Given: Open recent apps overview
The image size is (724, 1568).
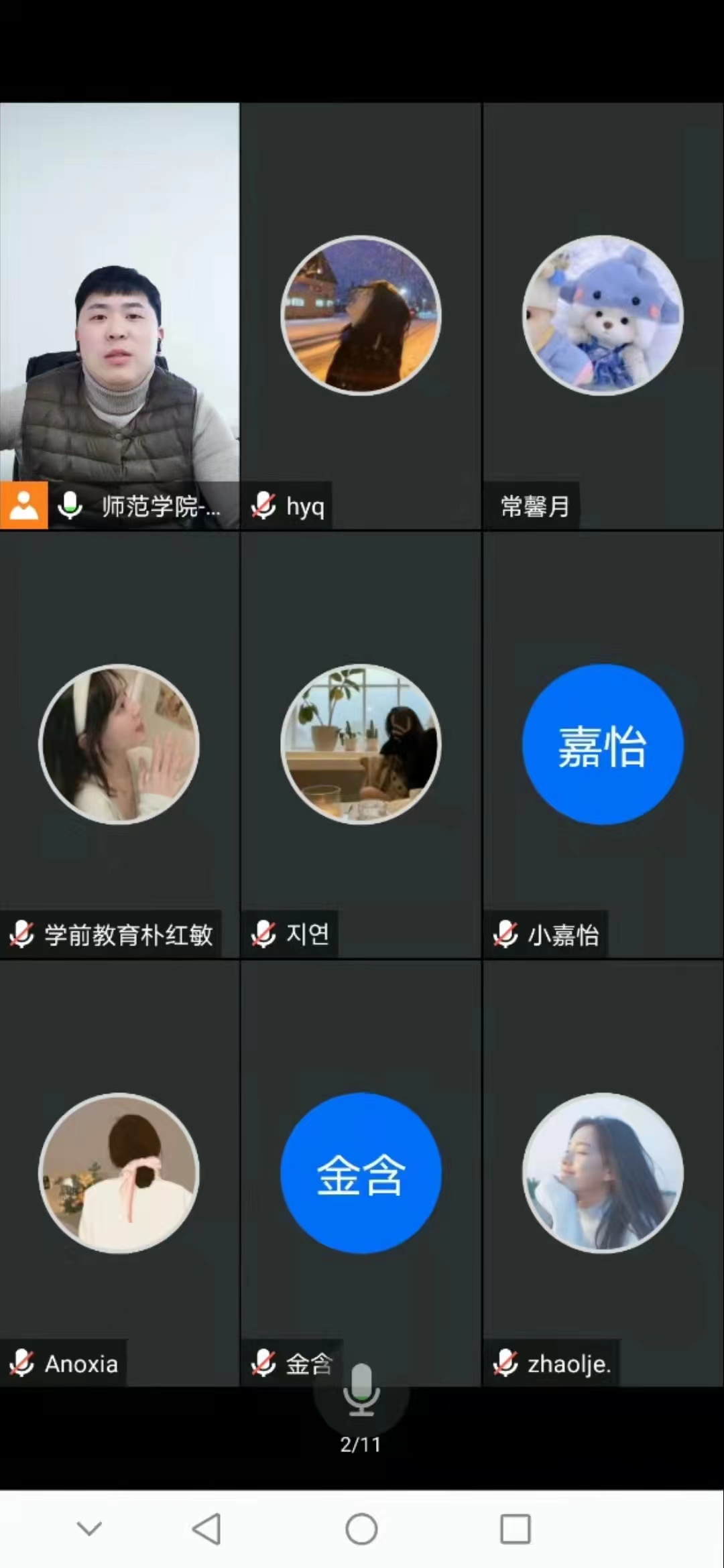Looking at the screenshot, I should pos(516,1529).
